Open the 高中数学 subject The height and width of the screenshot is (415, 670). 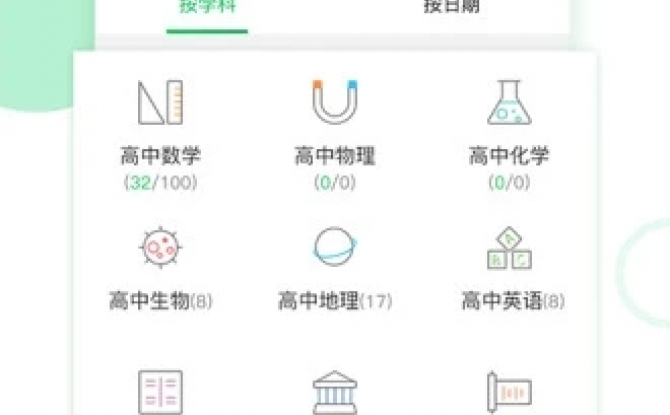point(160,130)
